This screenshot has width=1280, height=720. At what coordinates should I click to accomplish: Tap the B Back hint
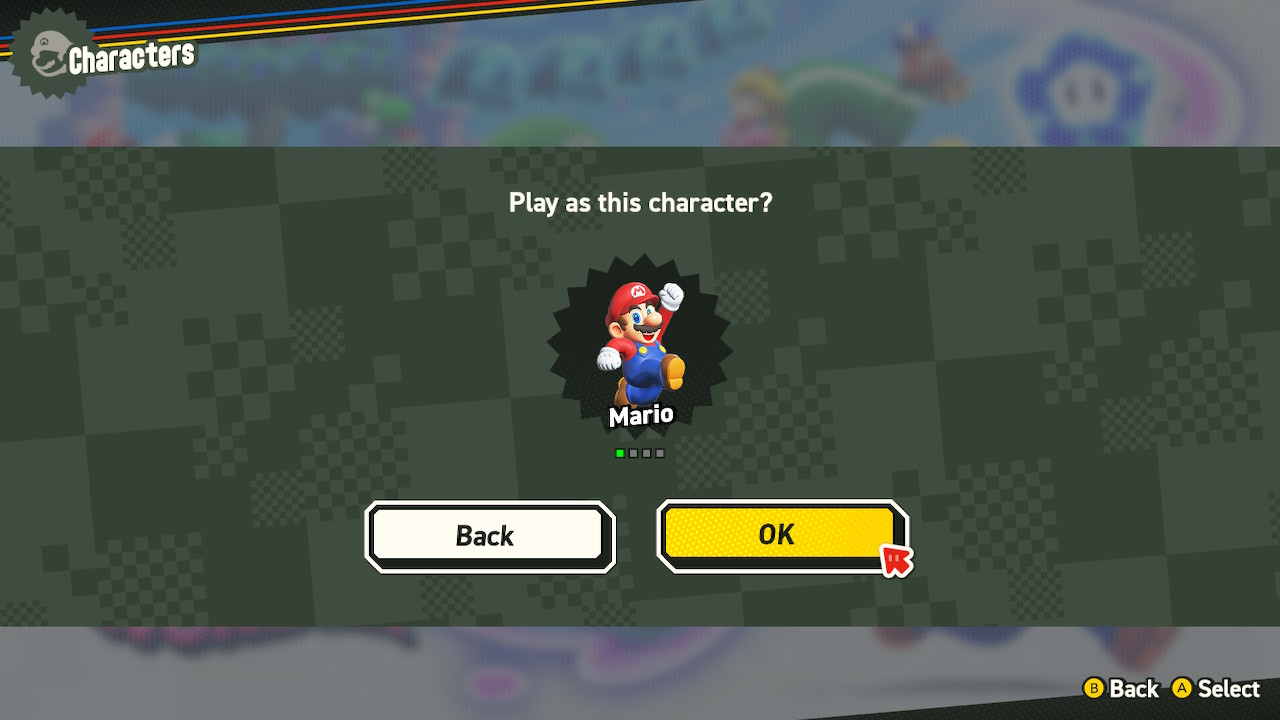click(x=1121, y=688)
